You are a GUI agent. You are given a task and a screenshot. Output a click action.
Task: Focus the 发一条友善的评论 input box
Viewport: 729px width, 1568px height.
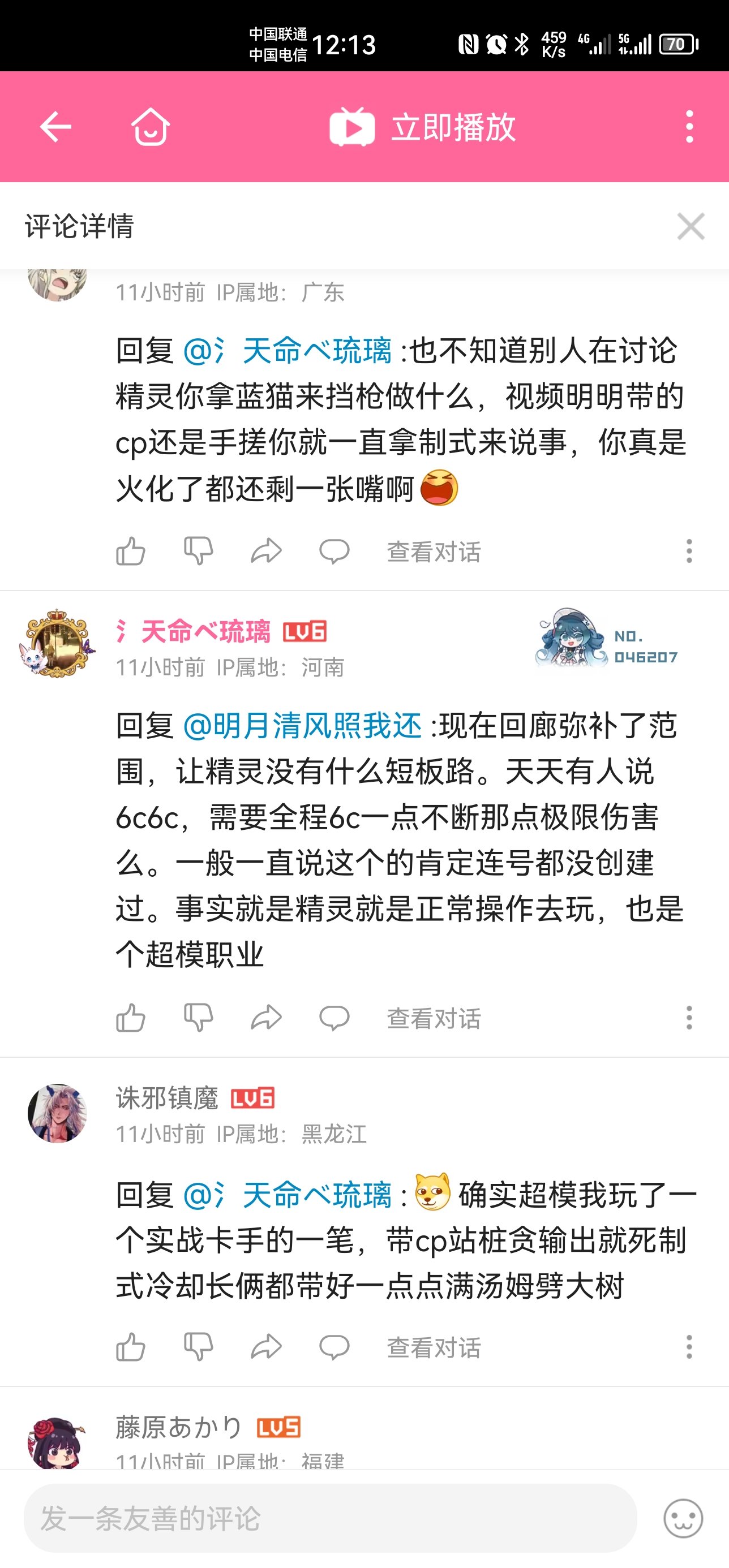tap(330, 1518)
